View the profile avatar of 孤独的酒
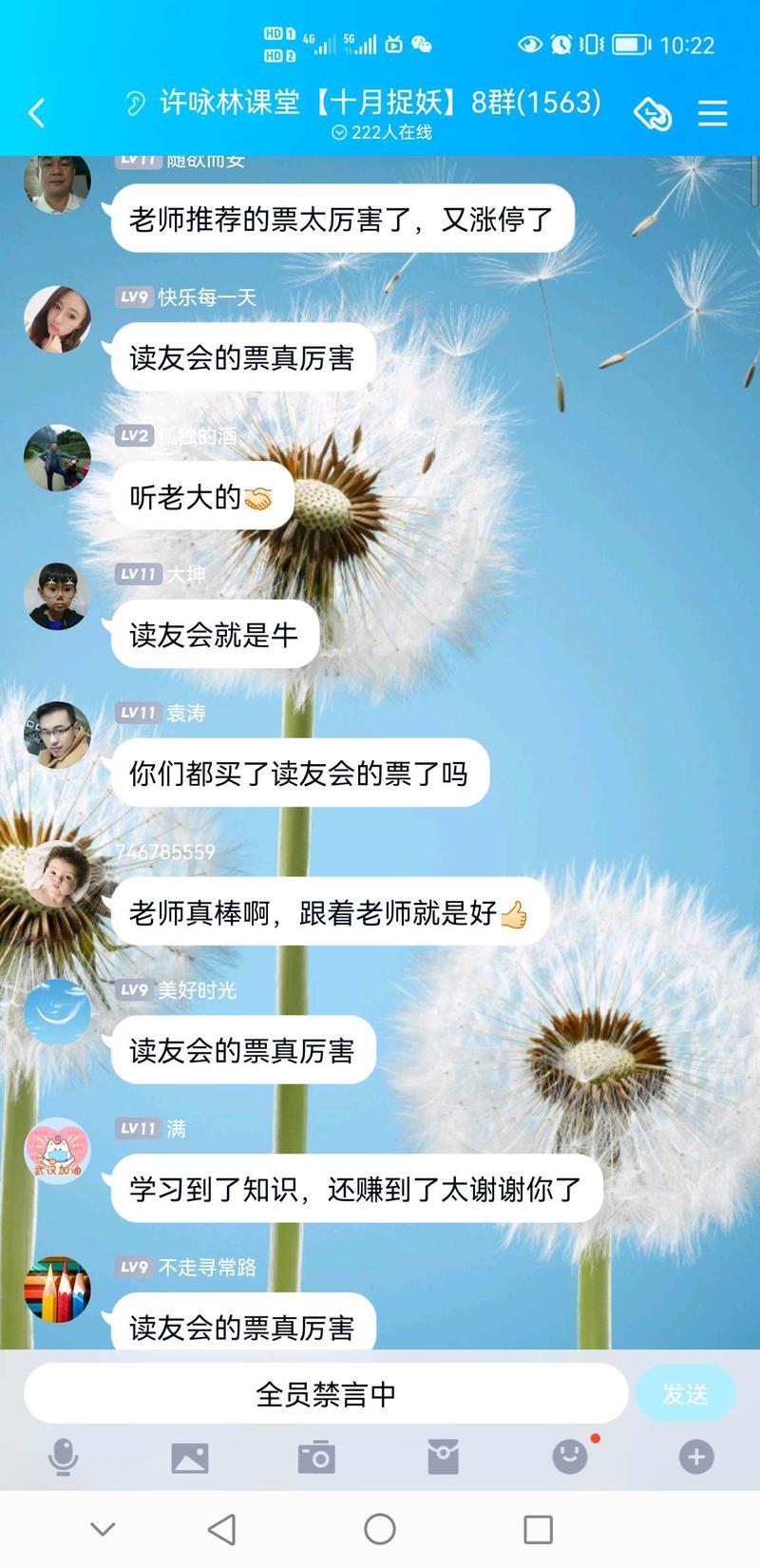This screenshot has width=760, height=1568. (57, 458)
